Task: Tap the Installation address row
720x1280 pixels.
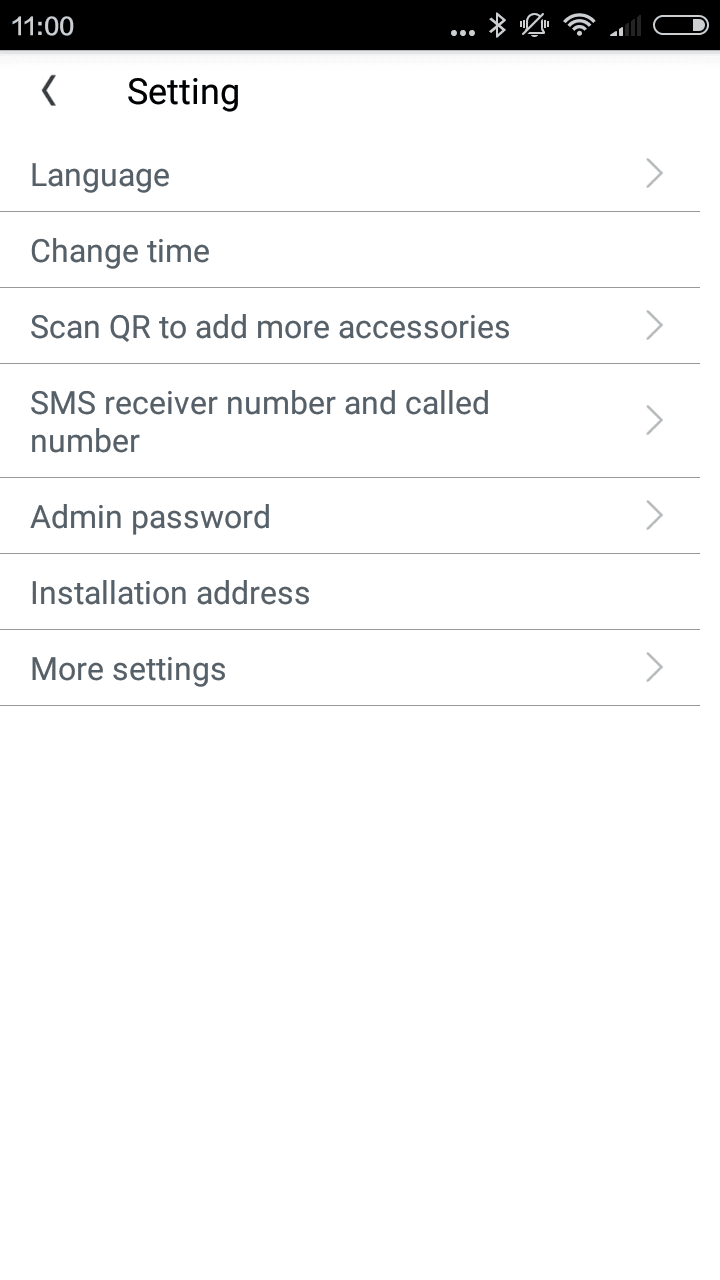Action: click(x=350, y=593)
